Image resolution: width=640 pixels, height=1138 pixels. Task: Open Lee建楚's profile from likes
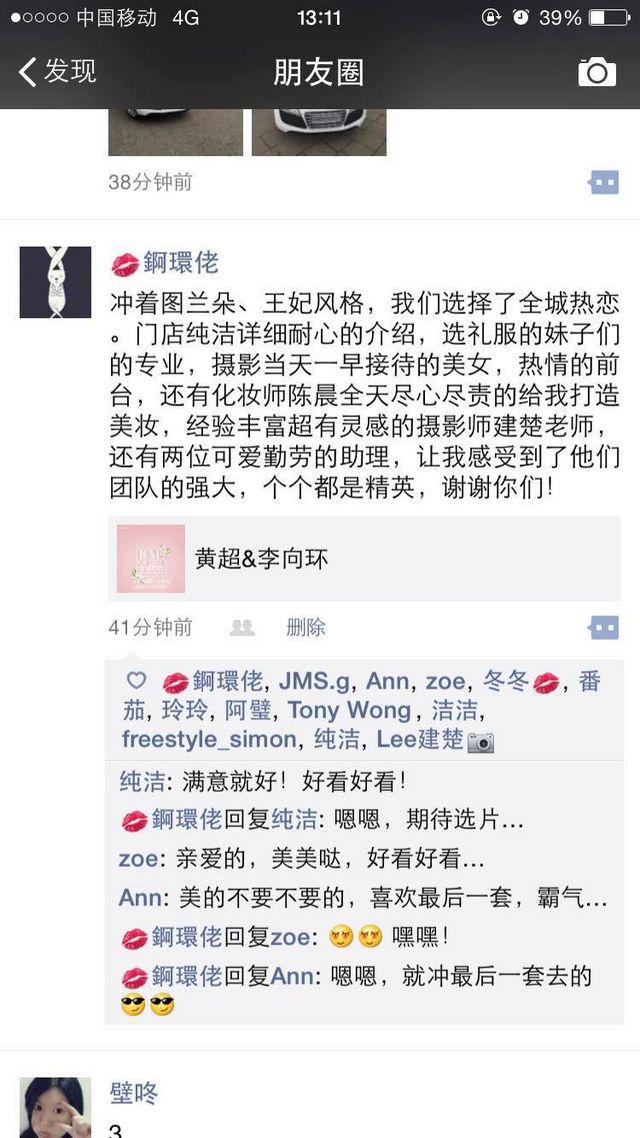coord(419,739)
